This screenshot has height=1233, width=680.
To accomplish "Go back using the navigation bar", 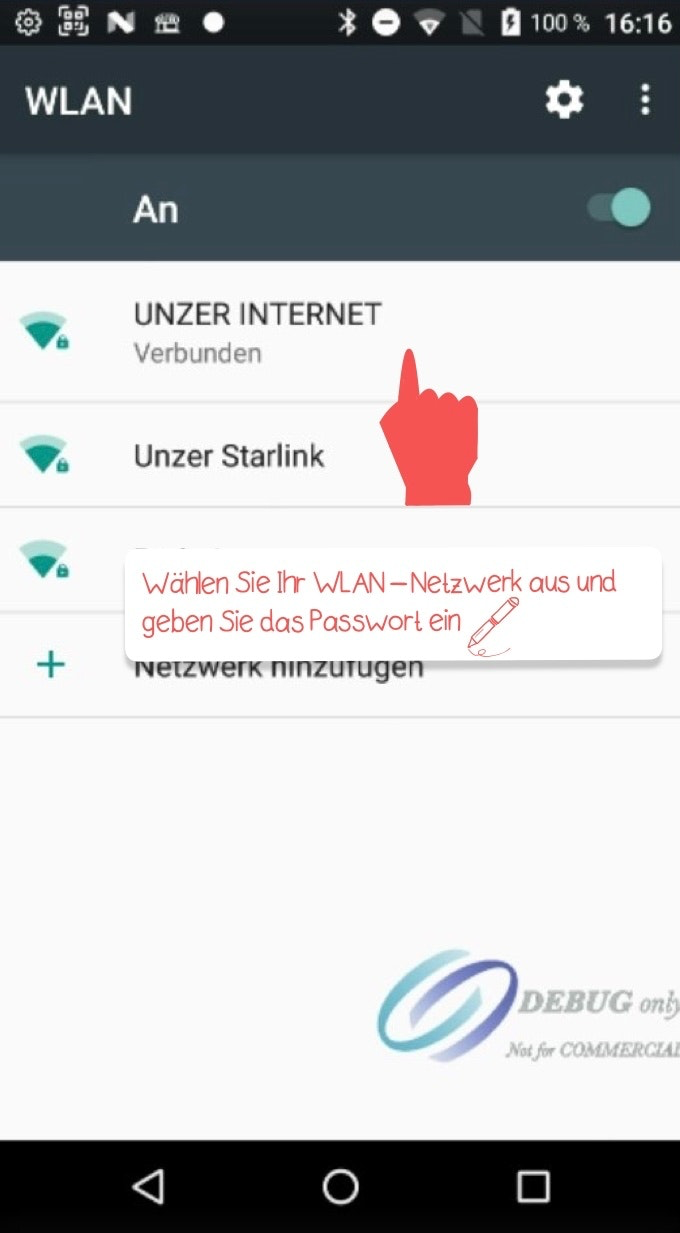I will (x=148, y=1186).
